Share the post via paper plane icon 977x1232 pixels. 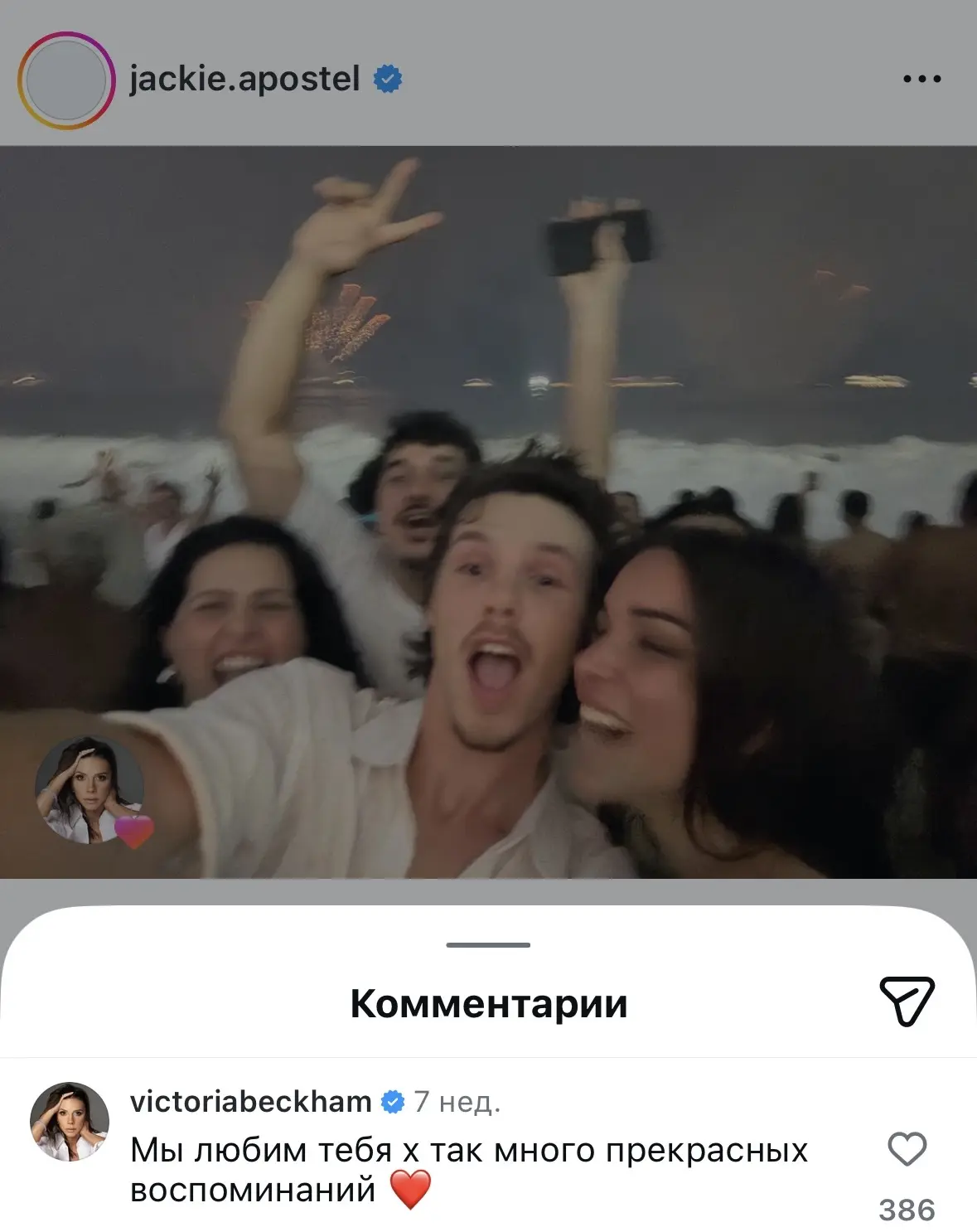(x=907, y=1001)
